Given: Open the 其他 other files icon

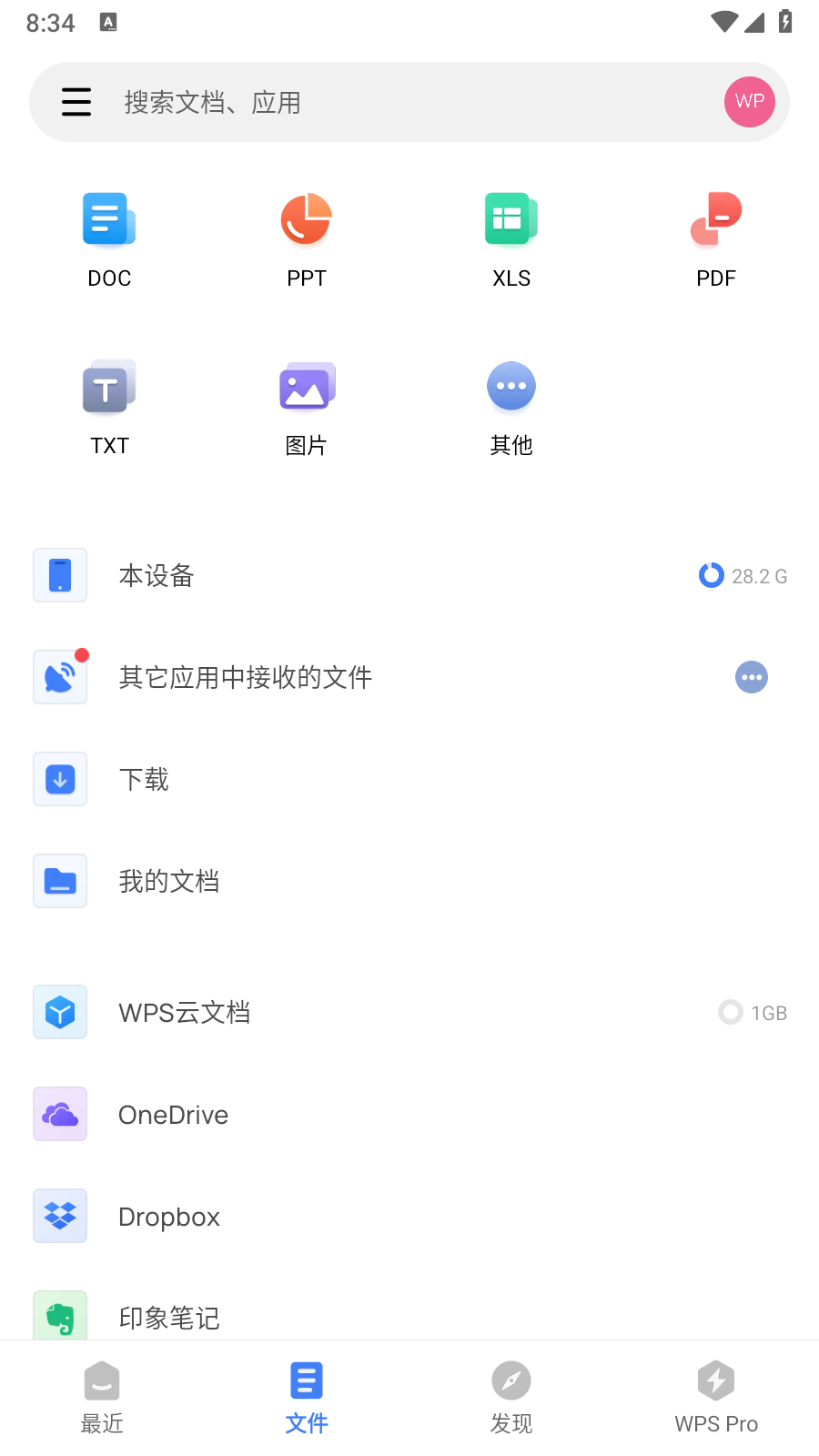Looking at the screenshot, I should point(511,386).
